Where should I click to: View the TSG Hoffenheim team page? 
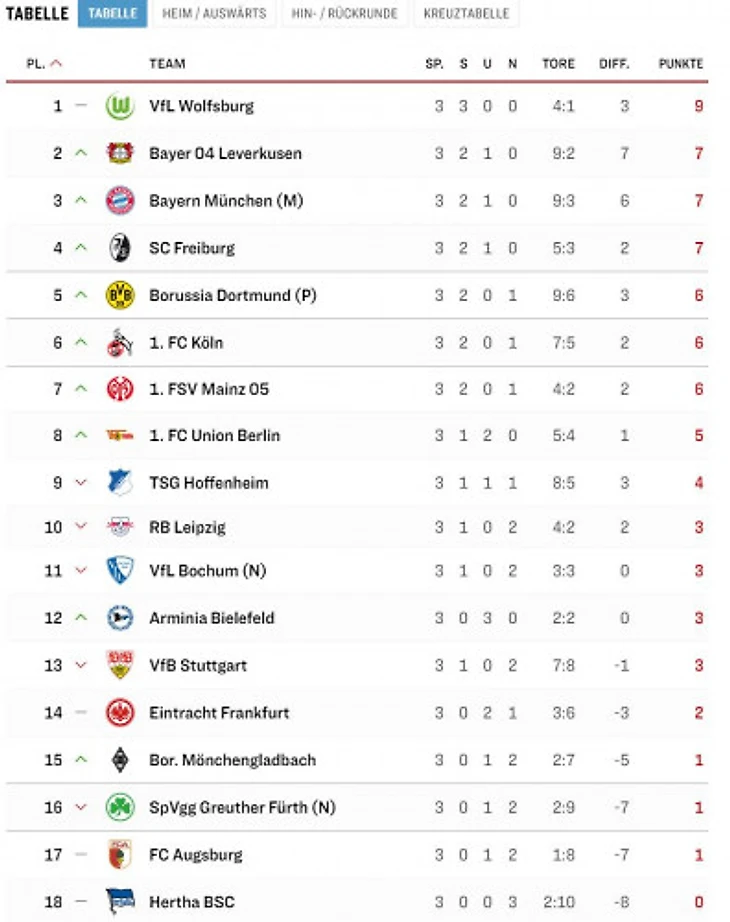pos(208,483)
